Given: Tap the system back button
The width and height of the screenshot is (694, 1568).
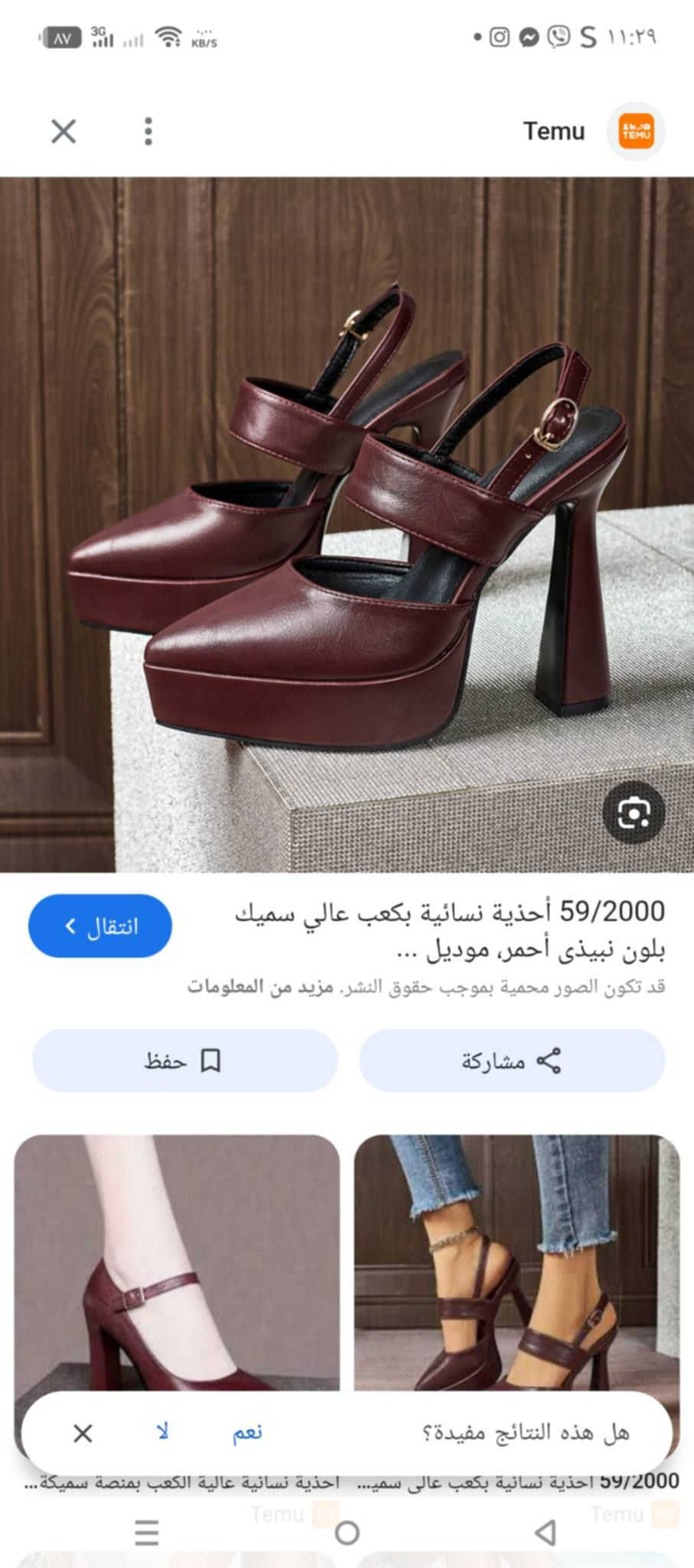Looking at the screenshot, I should coord(545,1534).
